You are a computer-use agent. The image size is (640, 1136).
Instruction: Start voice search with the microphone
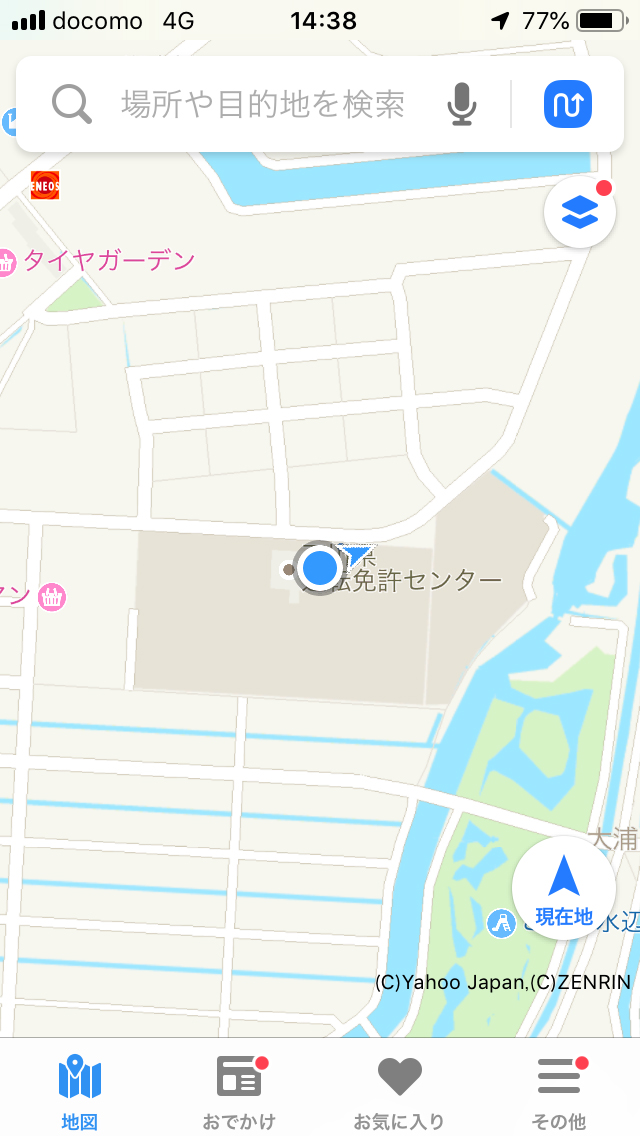pyautogui.click(x=461, y=104)
